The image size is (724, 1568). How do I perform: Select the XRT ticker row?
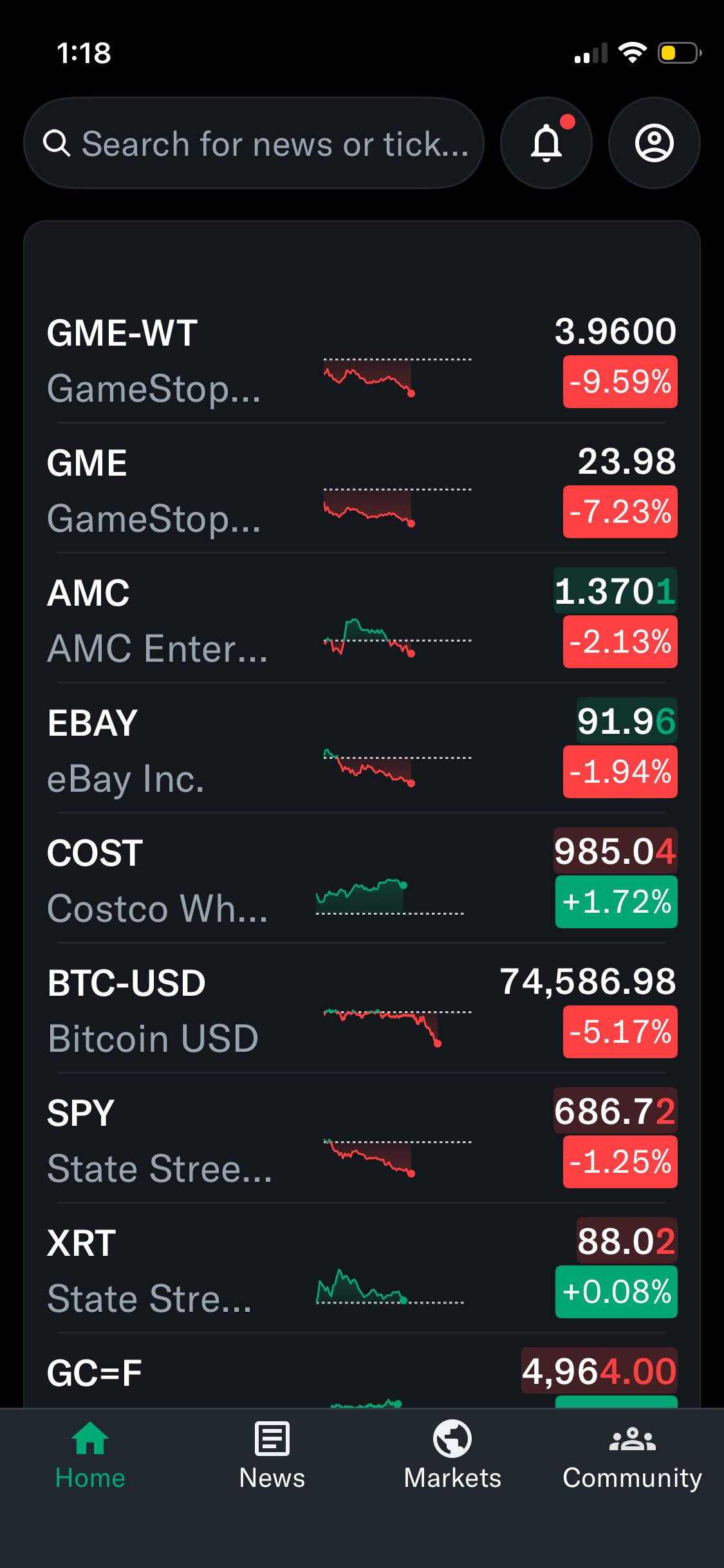click(362, 1269)
